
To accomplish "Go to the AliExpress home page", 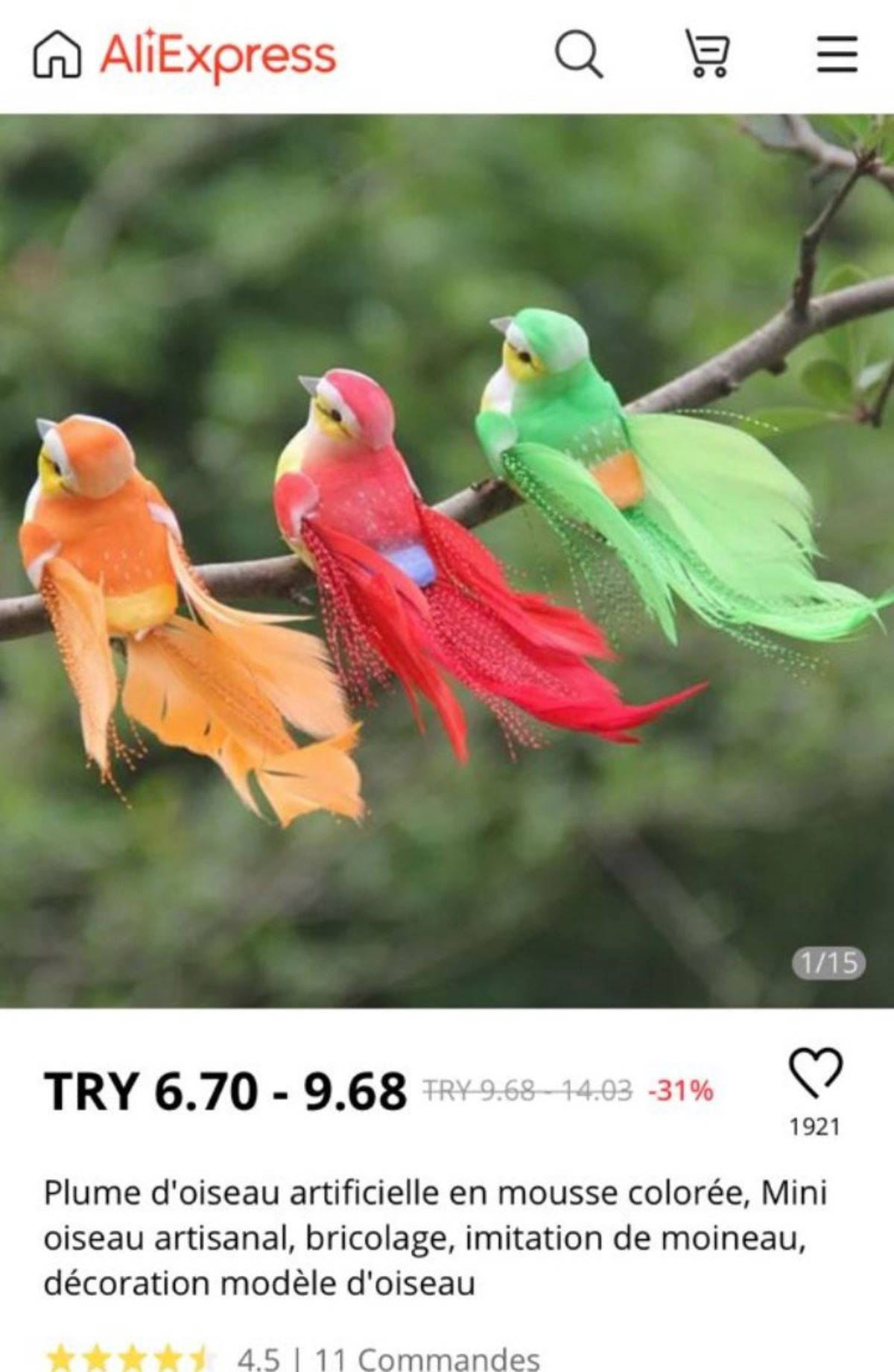I will click(57, 55).
